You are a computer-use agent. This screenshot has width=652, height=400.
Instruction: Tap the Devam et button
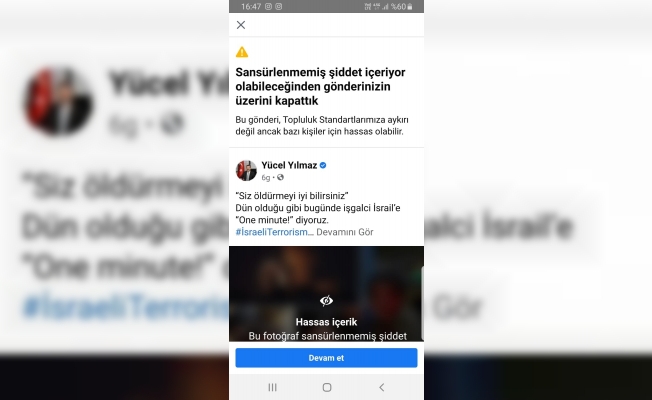326,358
